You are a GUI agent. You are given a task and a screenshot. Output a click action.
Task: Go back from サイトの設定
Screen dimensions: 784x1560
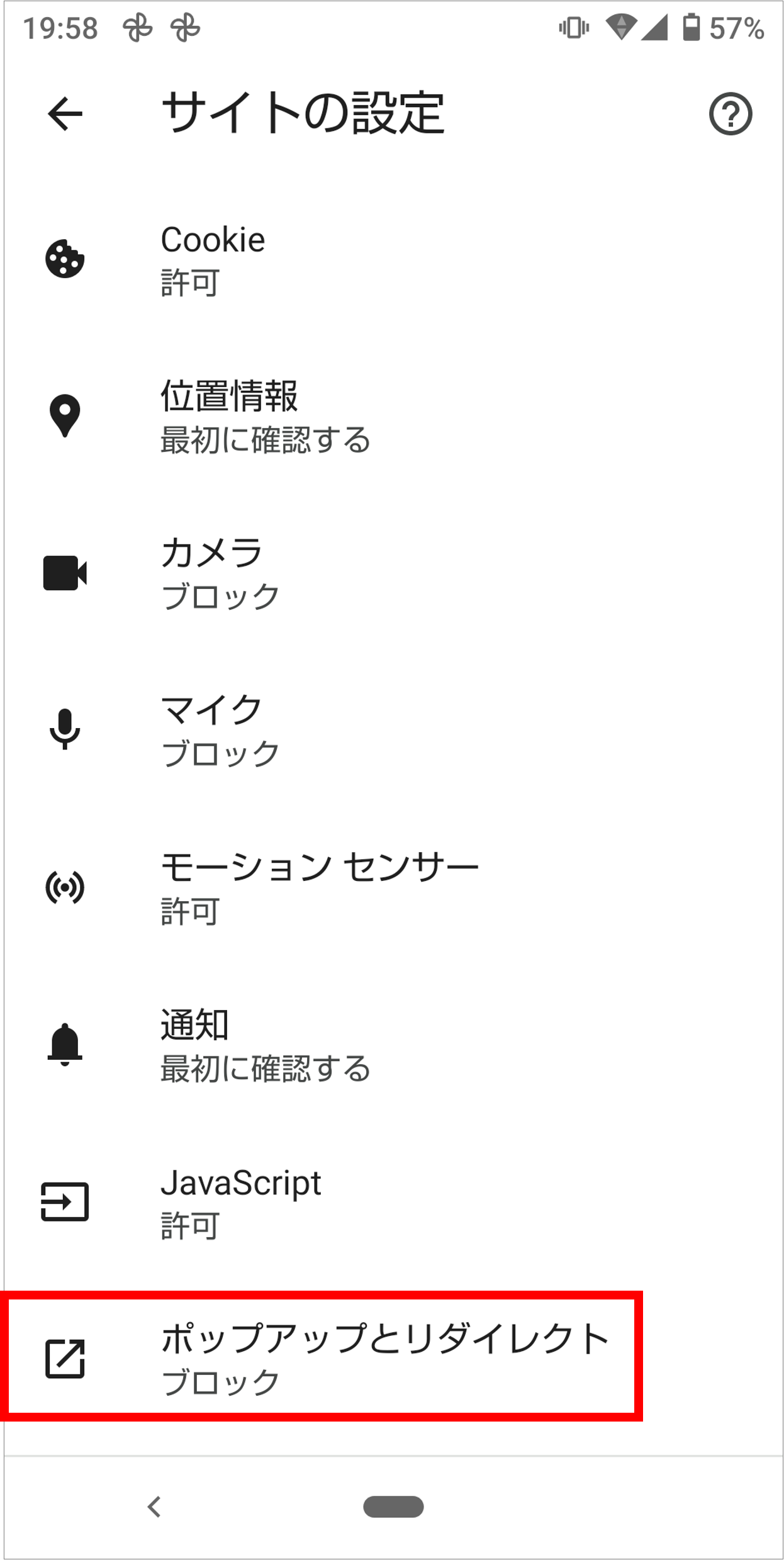[x=65, y=114]
